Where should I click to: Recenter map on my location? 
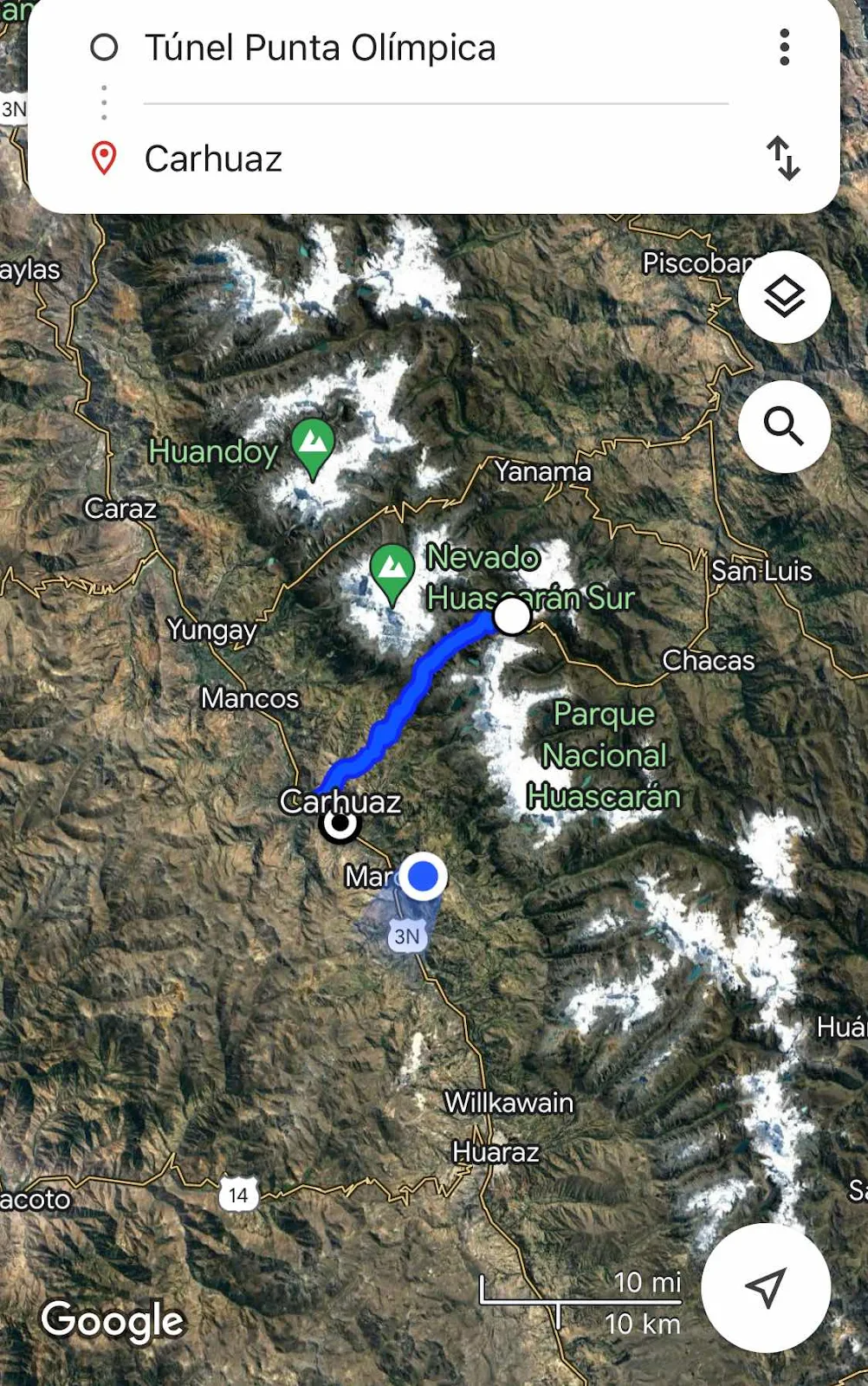tap(765, 1287)
